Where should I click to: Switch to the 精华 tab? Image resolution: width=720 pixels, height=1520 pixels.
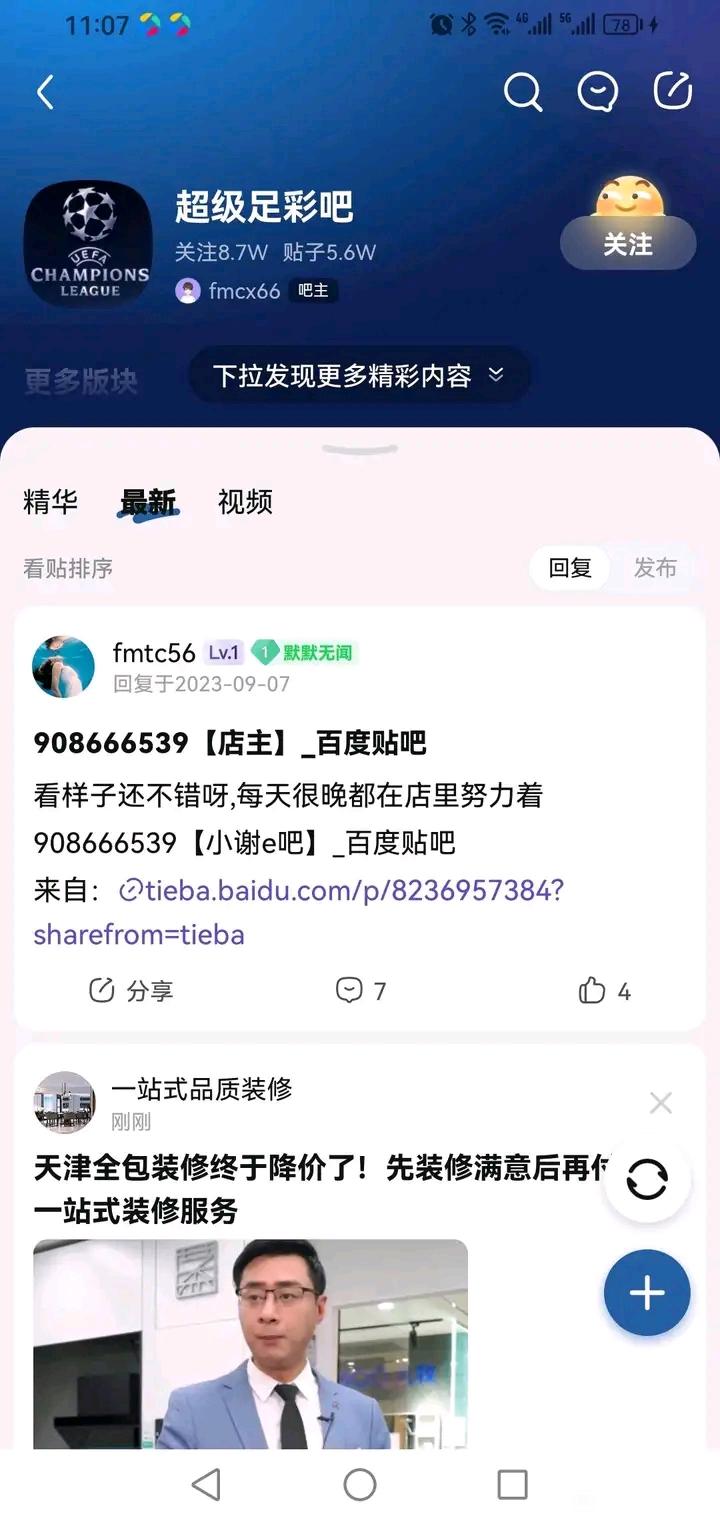pyautogui.click(x=50, y=502)
